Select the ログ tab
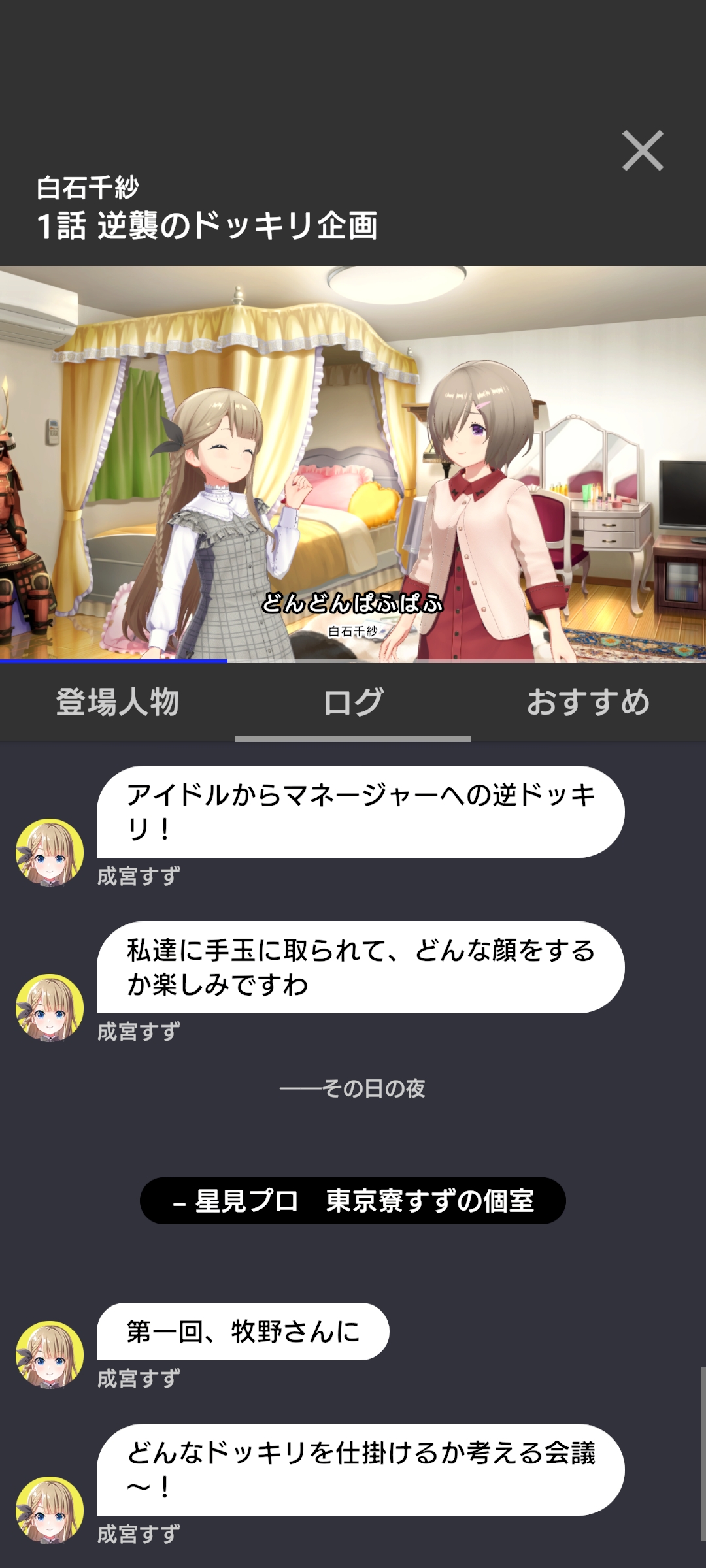 click(353, 702)
